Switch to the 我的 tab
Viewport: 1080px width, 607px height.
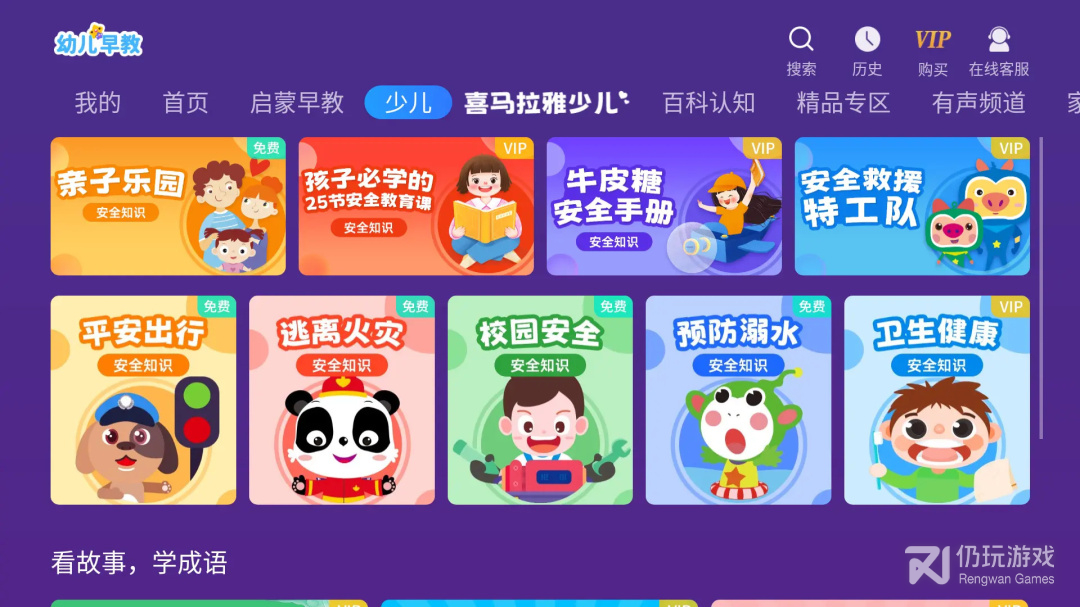(97, 103)
